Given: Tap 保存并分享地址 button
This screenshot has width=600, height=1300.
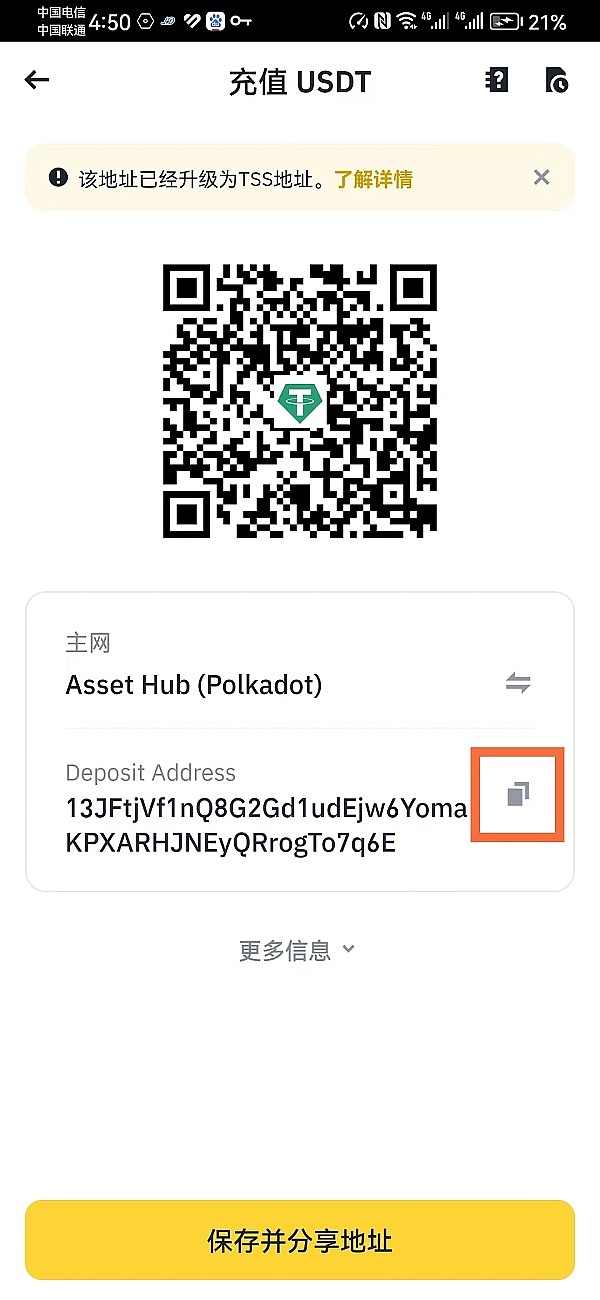Looking at the screenshot, I should point(300,1241).
